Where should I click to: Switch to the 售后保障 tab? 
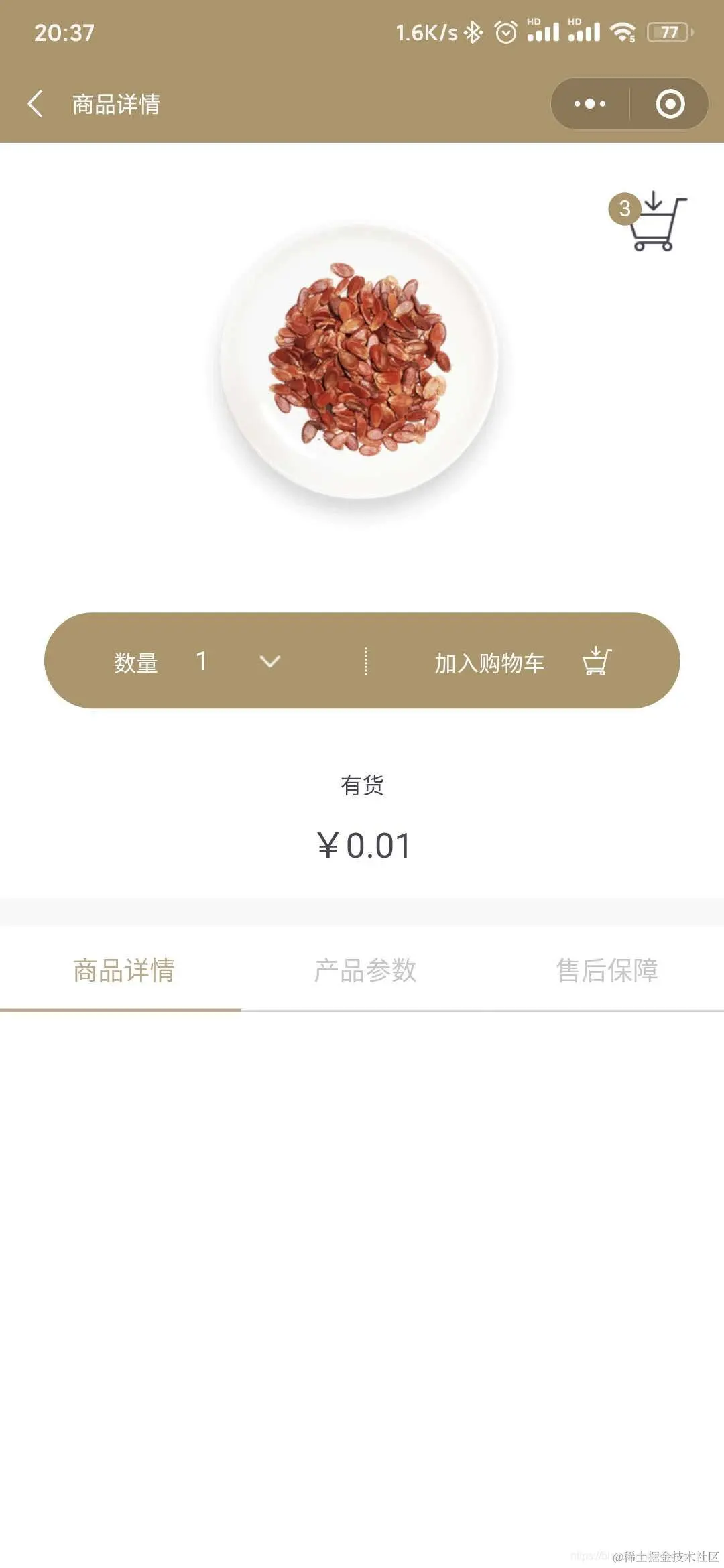(607, 970)
